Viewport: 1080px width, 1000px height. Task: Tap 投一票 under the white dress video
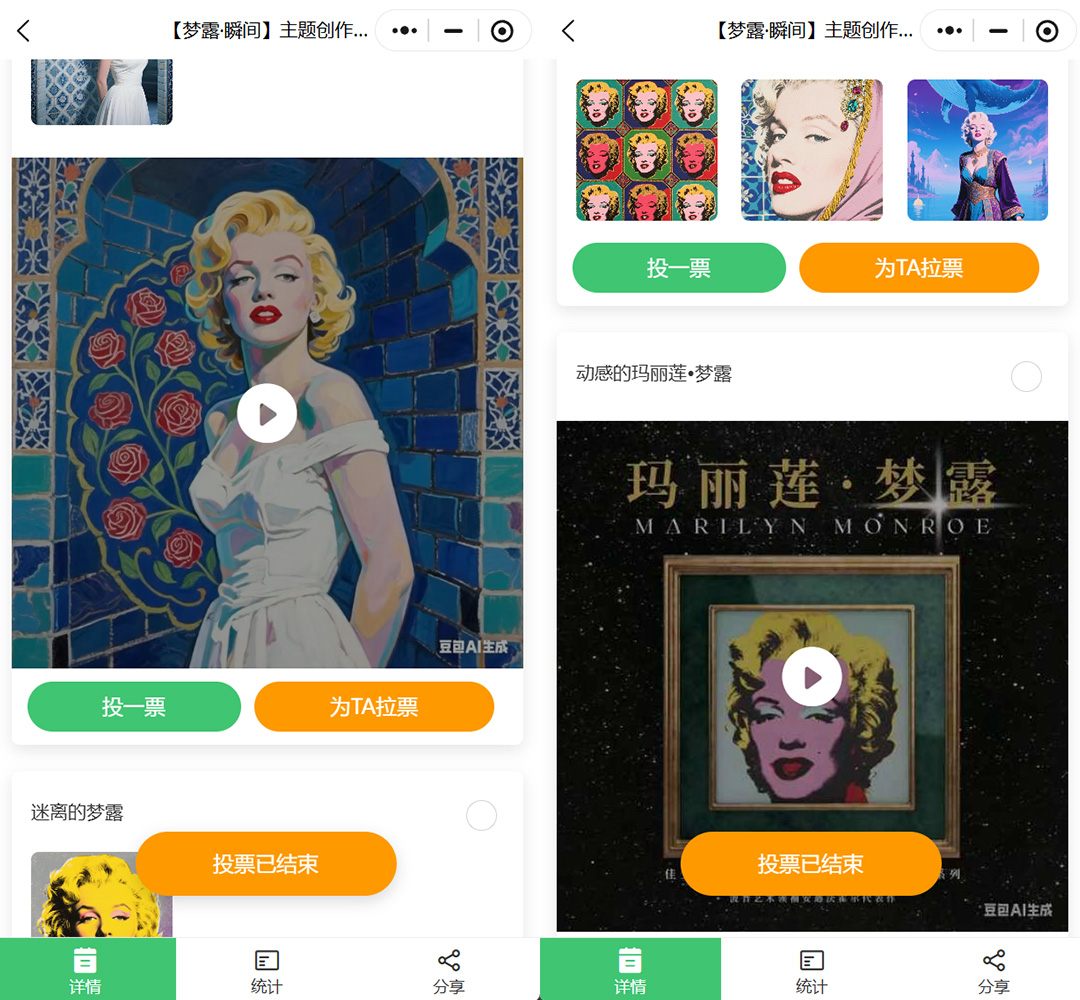click(x=134, y=707)
